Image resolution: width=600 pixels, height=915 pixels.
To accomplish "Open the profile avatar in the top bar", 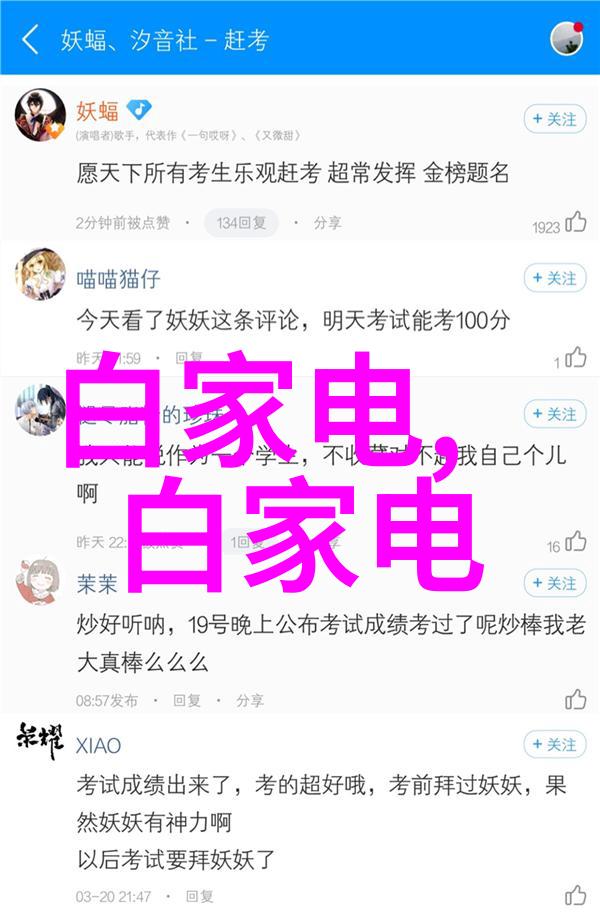I will pyautogui.click(x=566, y=40).
